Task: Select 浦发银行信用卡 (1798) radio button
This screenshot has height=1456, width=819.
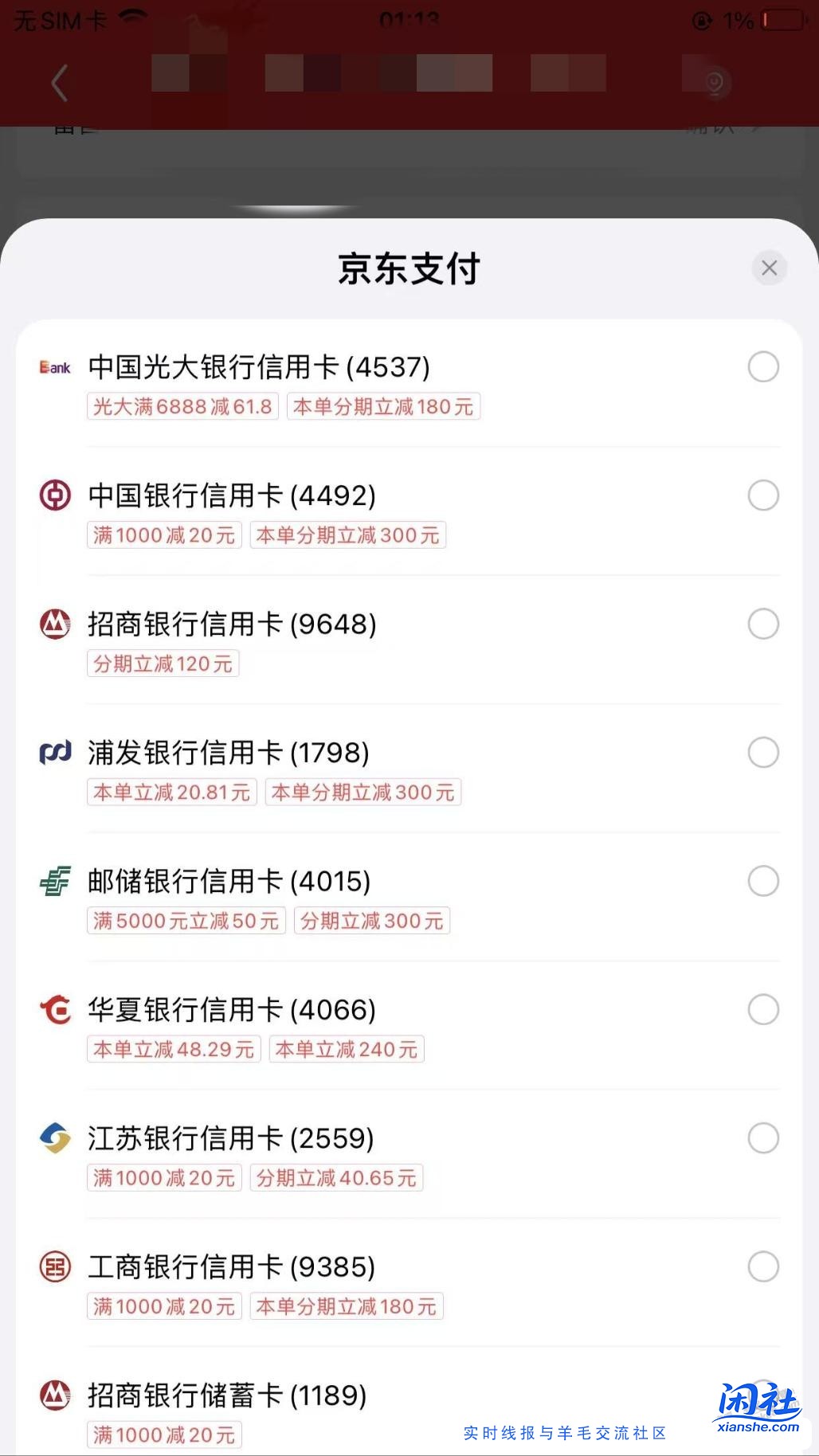Action: click(x=763, y=753)
